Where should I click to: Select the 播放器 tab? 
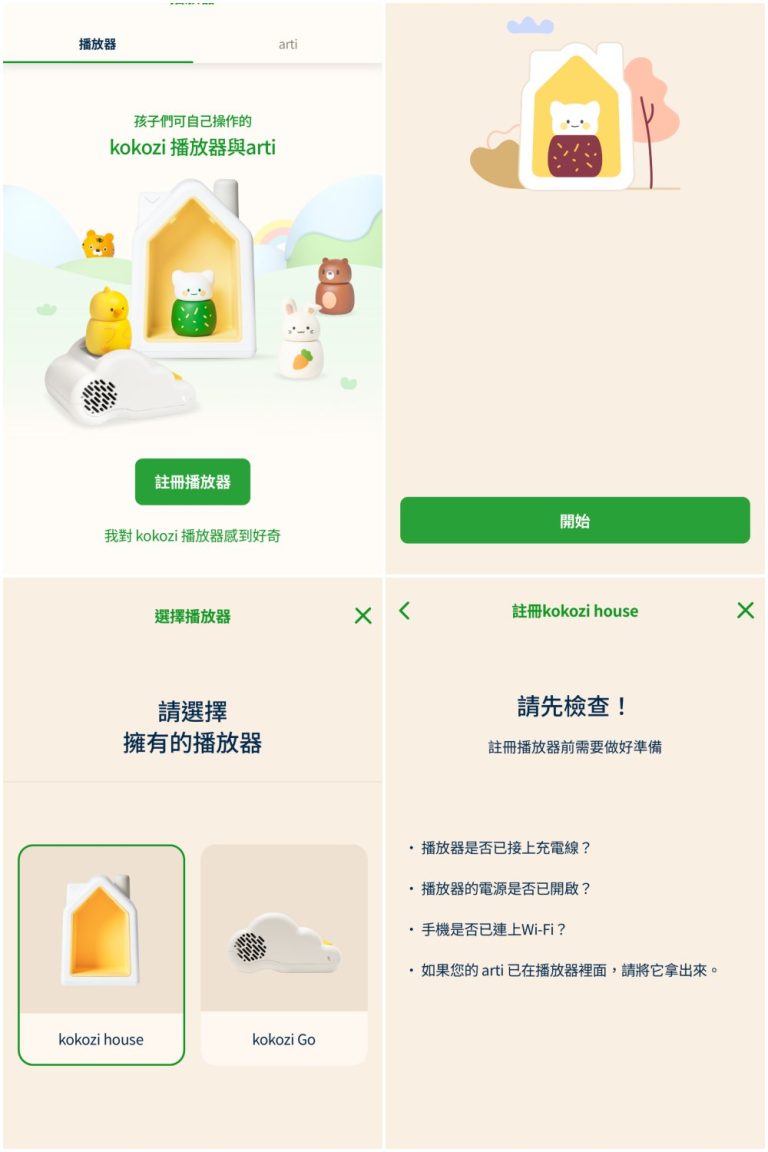click(96, 45)
